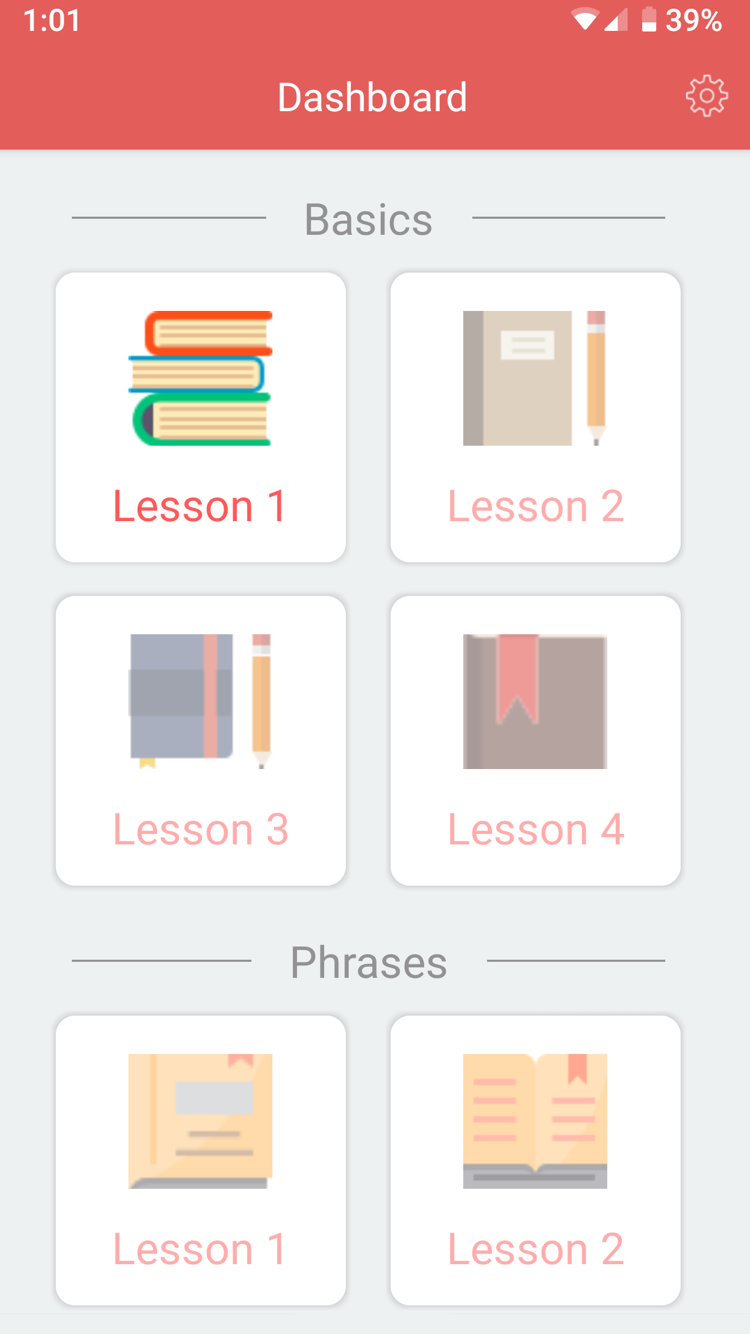Screen dimensions: 750x1334
Task: Open Lesson 1 under Phrases
Action: tap(201, 1160)
